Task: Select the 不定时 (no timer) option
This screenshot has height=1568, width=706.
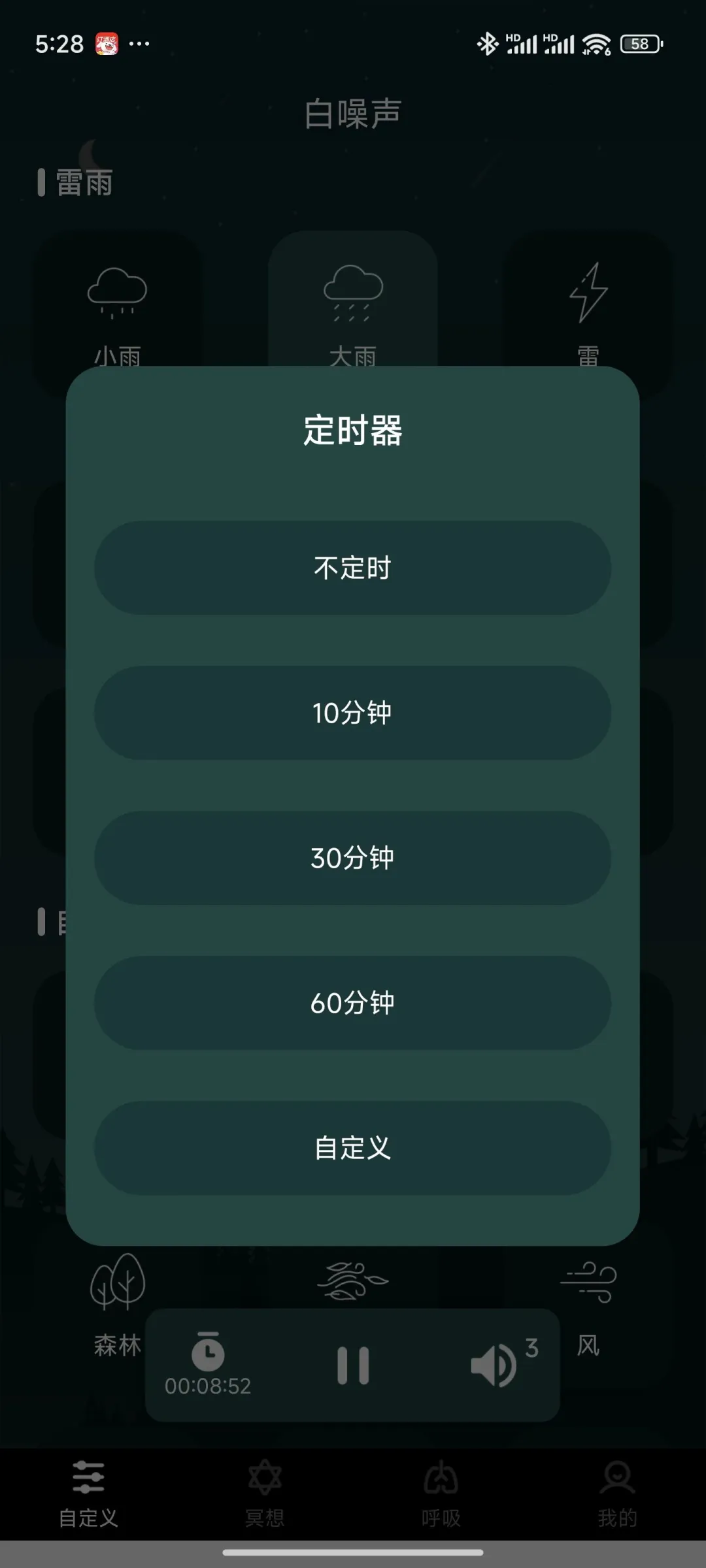Action: pyautogui.click(x=352, y=568)
